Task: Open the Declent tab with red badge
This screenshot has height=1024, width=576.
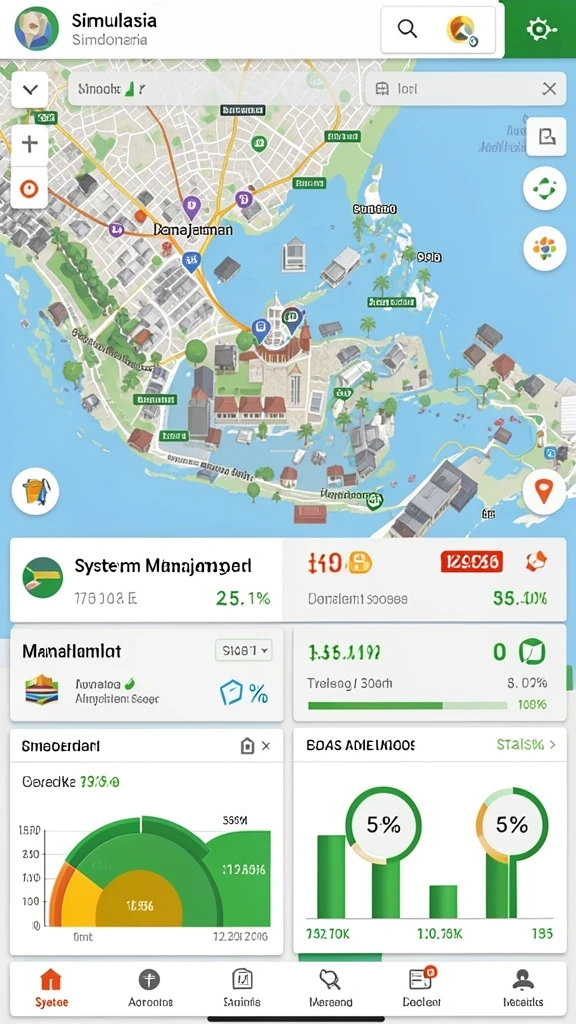Action: pyautogui.click(x=422, y=988)
